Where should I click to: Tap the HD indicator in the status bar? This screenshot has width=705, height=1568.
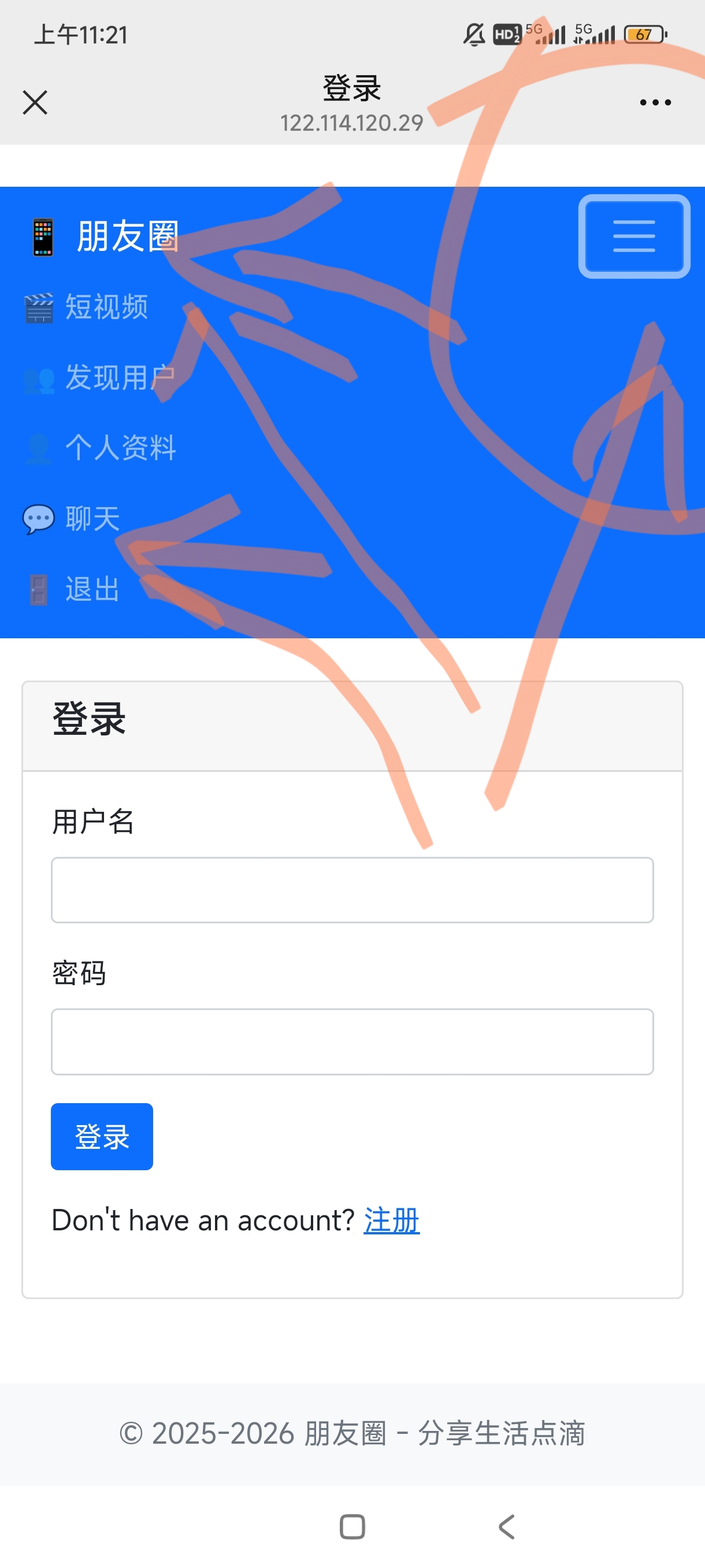point(506,34)
